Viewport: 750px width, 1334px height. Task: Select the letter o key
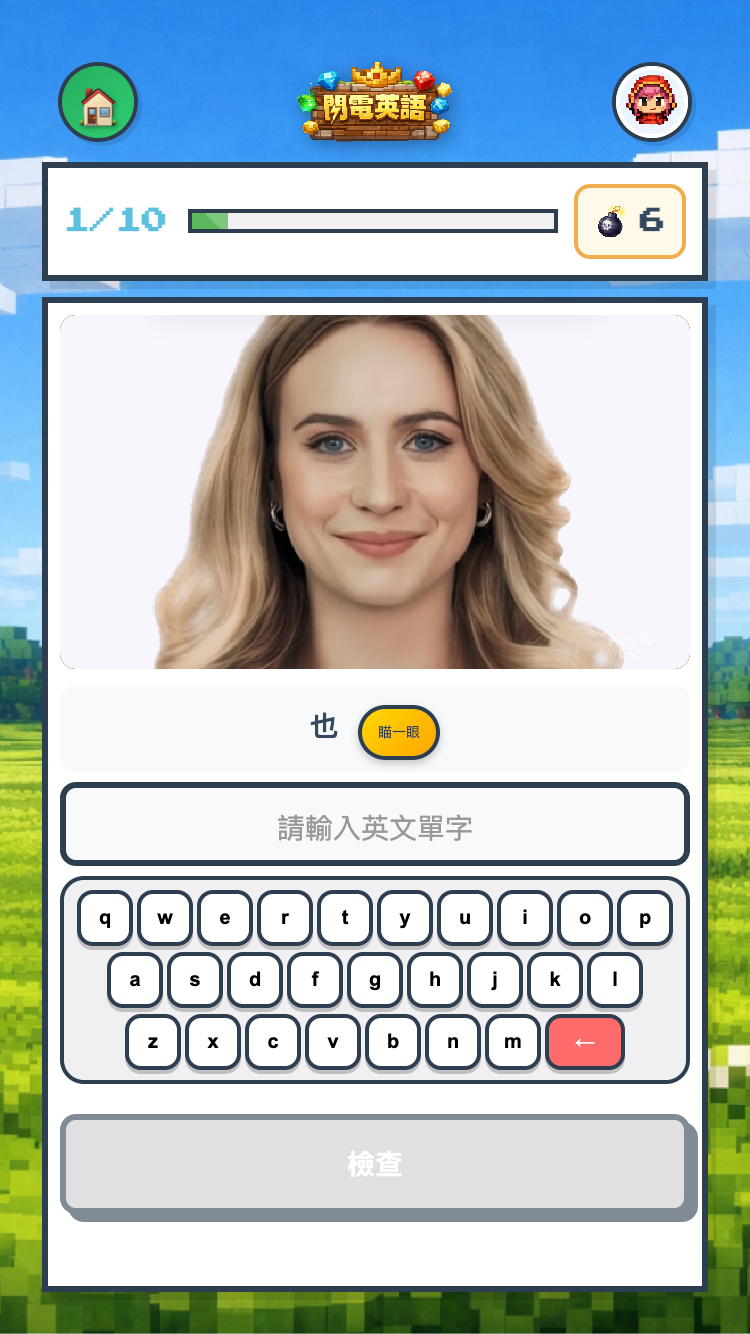tap(585, 917)
